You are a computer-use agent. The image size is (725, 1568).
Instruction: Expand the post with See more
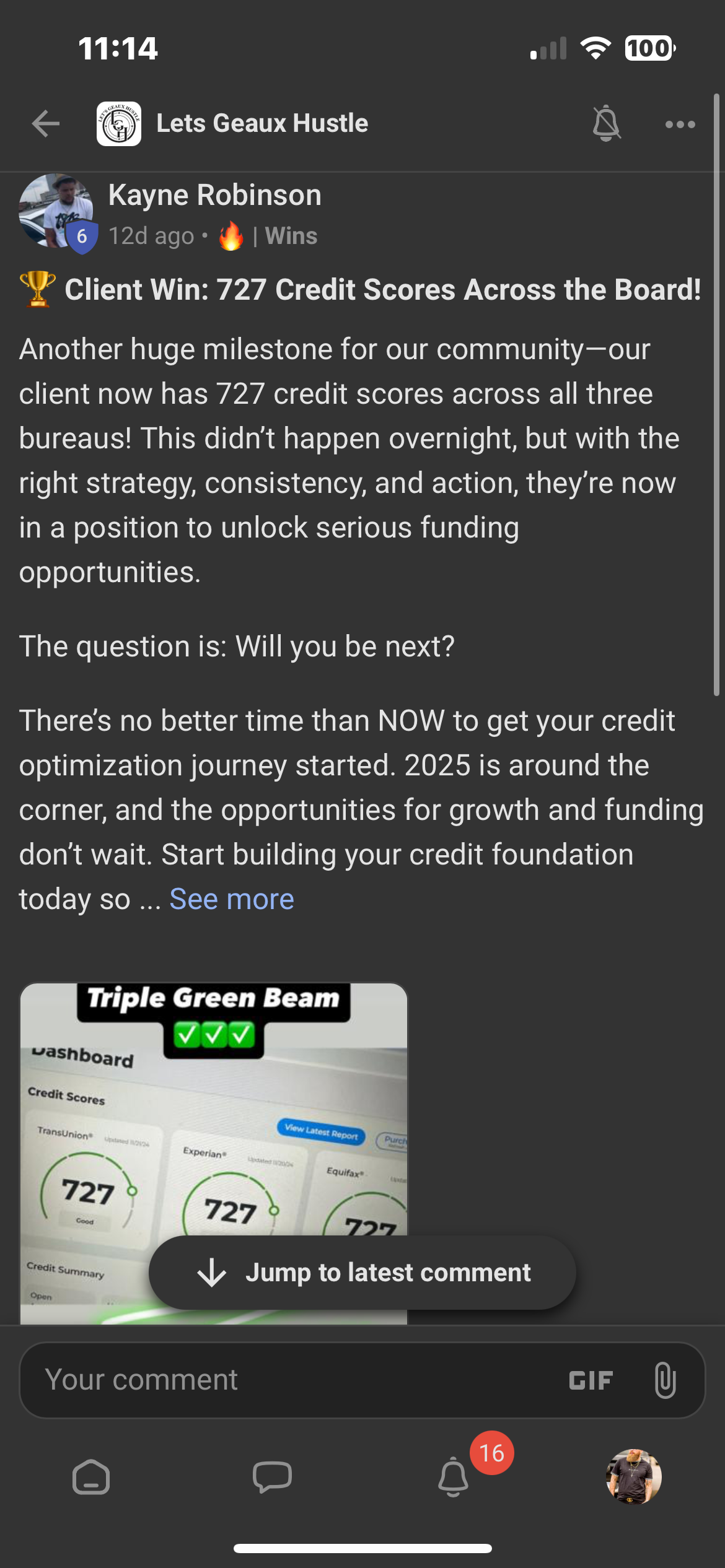tap(232, 899)
